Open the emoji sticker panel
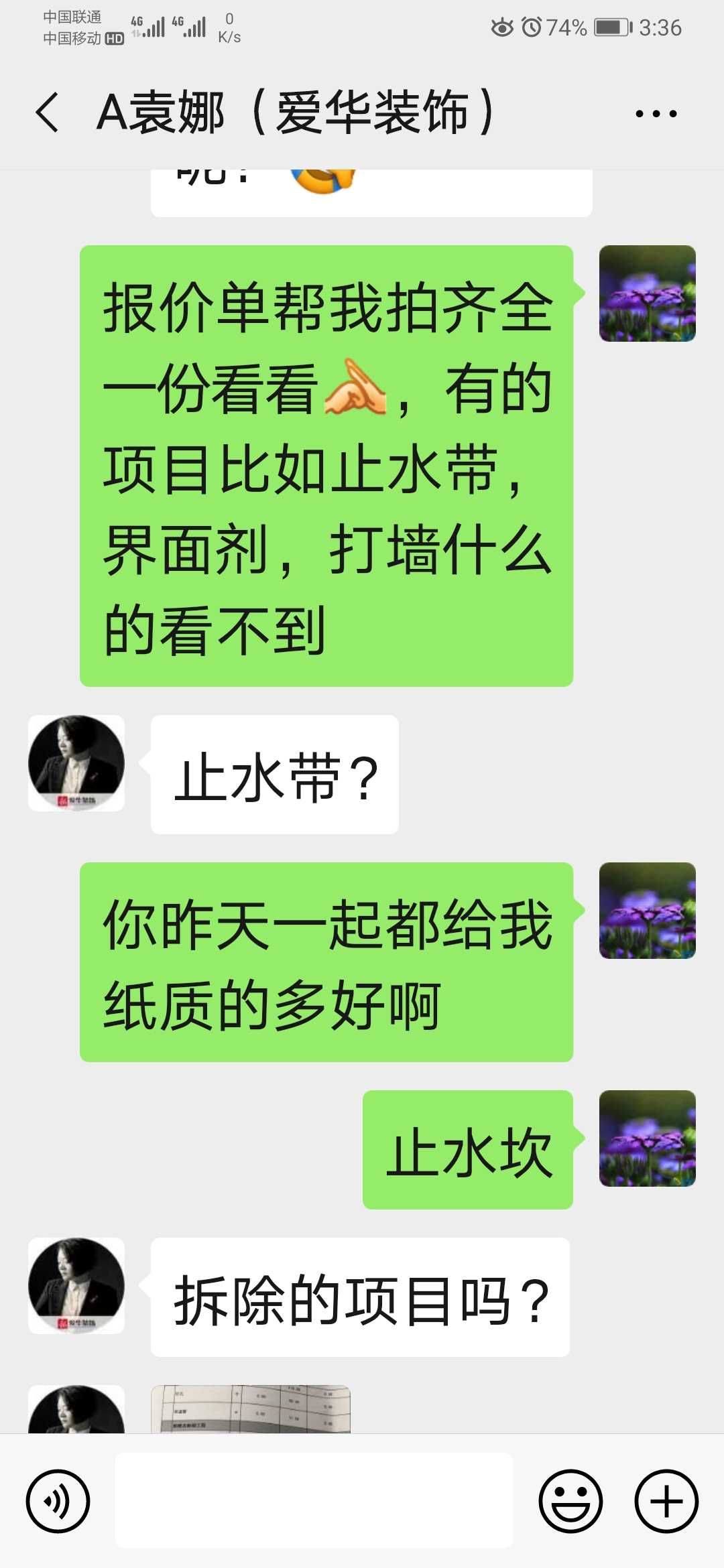 click(570, 1501)
